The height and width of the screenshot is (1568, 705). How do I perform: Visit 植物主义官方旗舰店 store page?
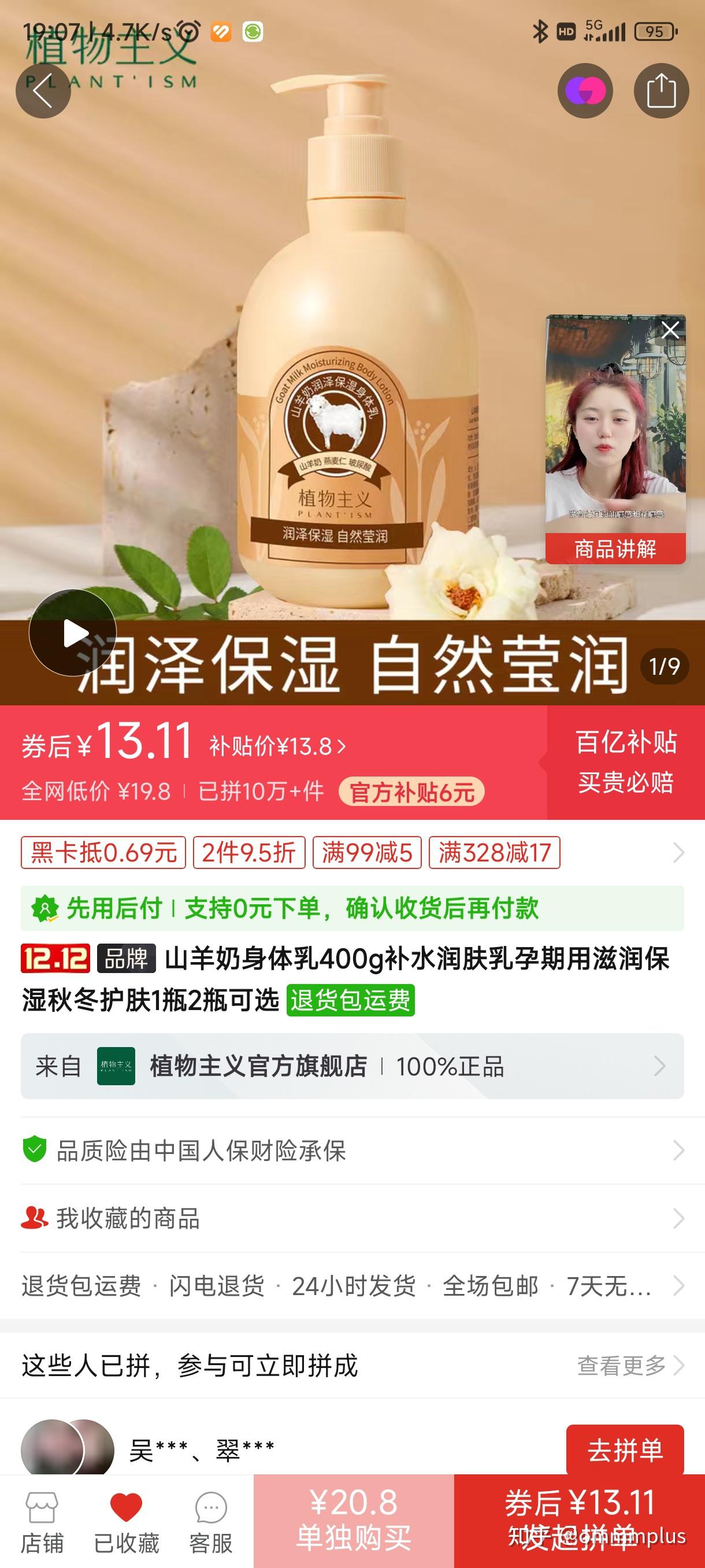point(352,1066)
